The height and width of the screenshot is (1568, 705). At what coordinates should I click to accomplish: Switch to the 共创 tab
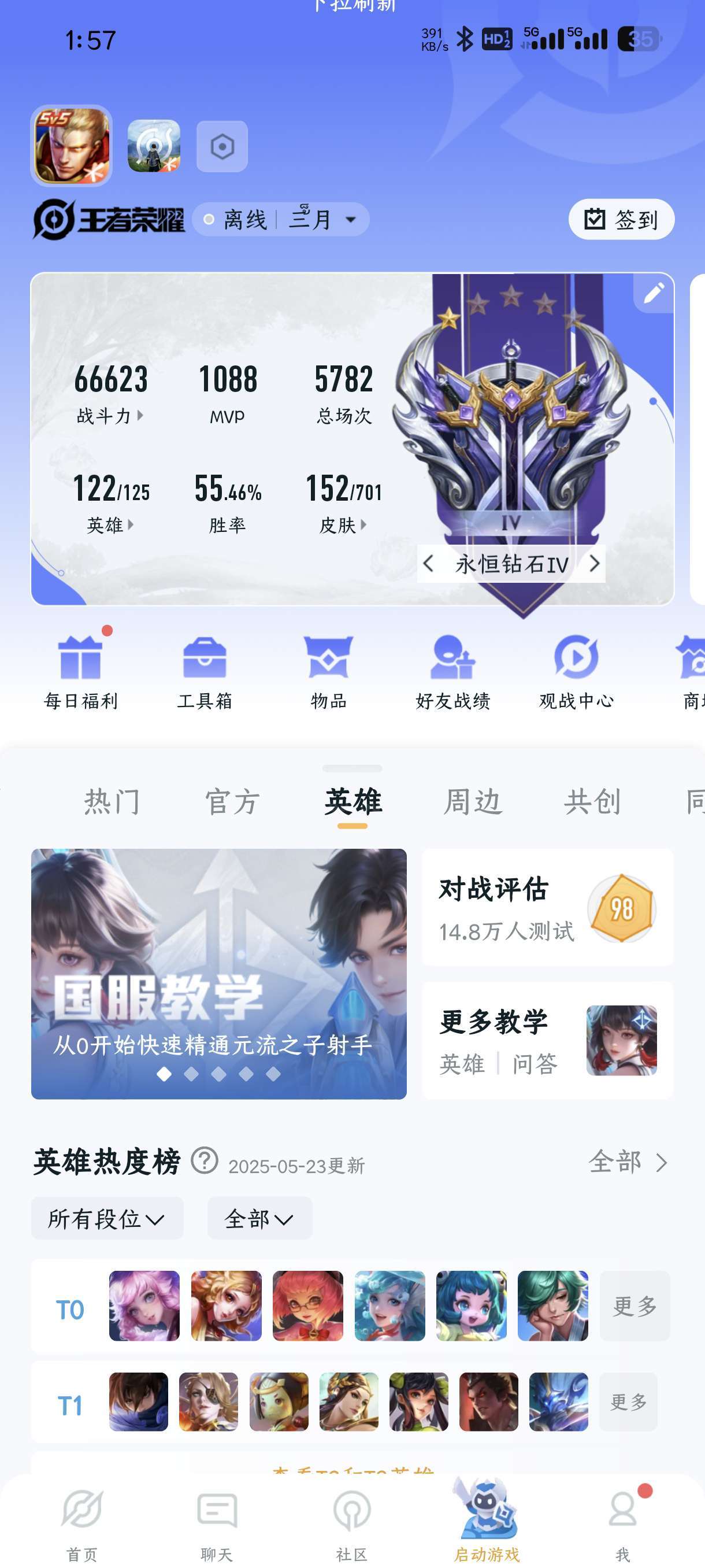pyautogui.click(x=592, y=801)
